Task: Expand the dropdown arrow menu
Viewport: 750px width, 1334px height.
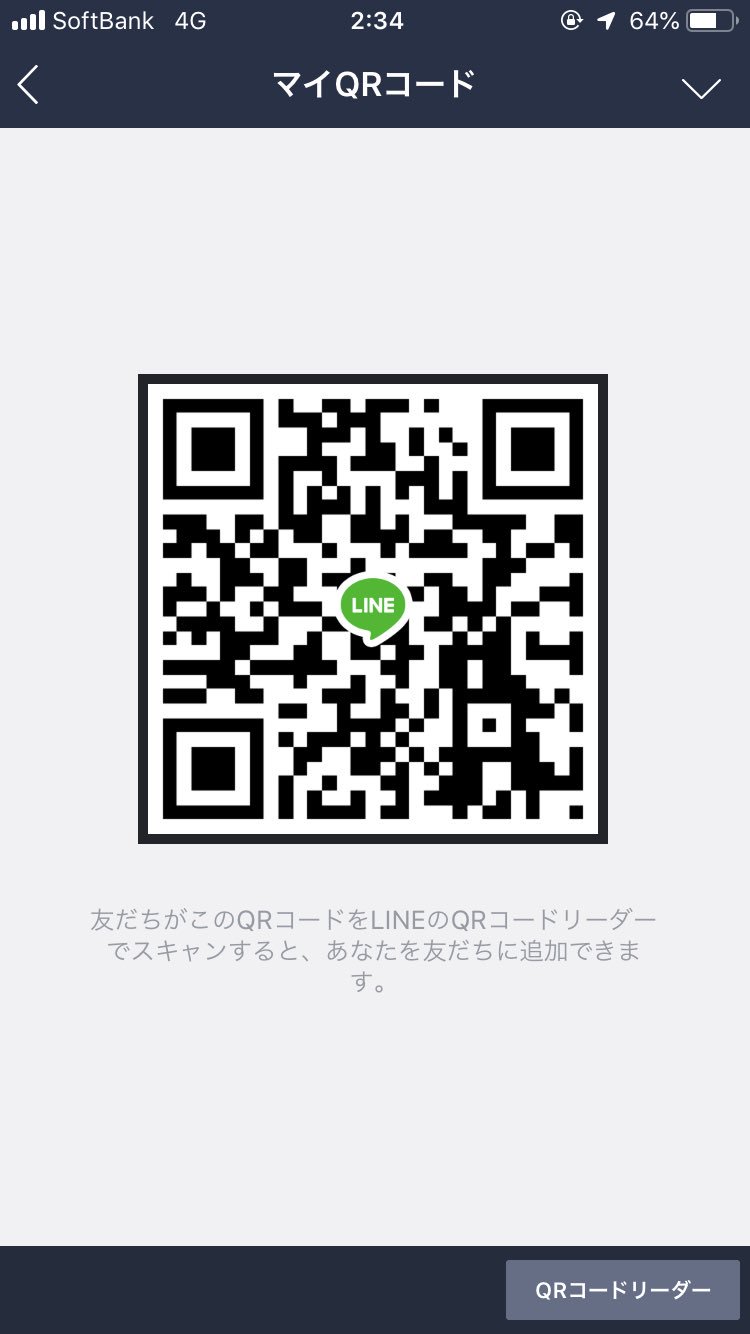Action: click(x=701, y=88)
